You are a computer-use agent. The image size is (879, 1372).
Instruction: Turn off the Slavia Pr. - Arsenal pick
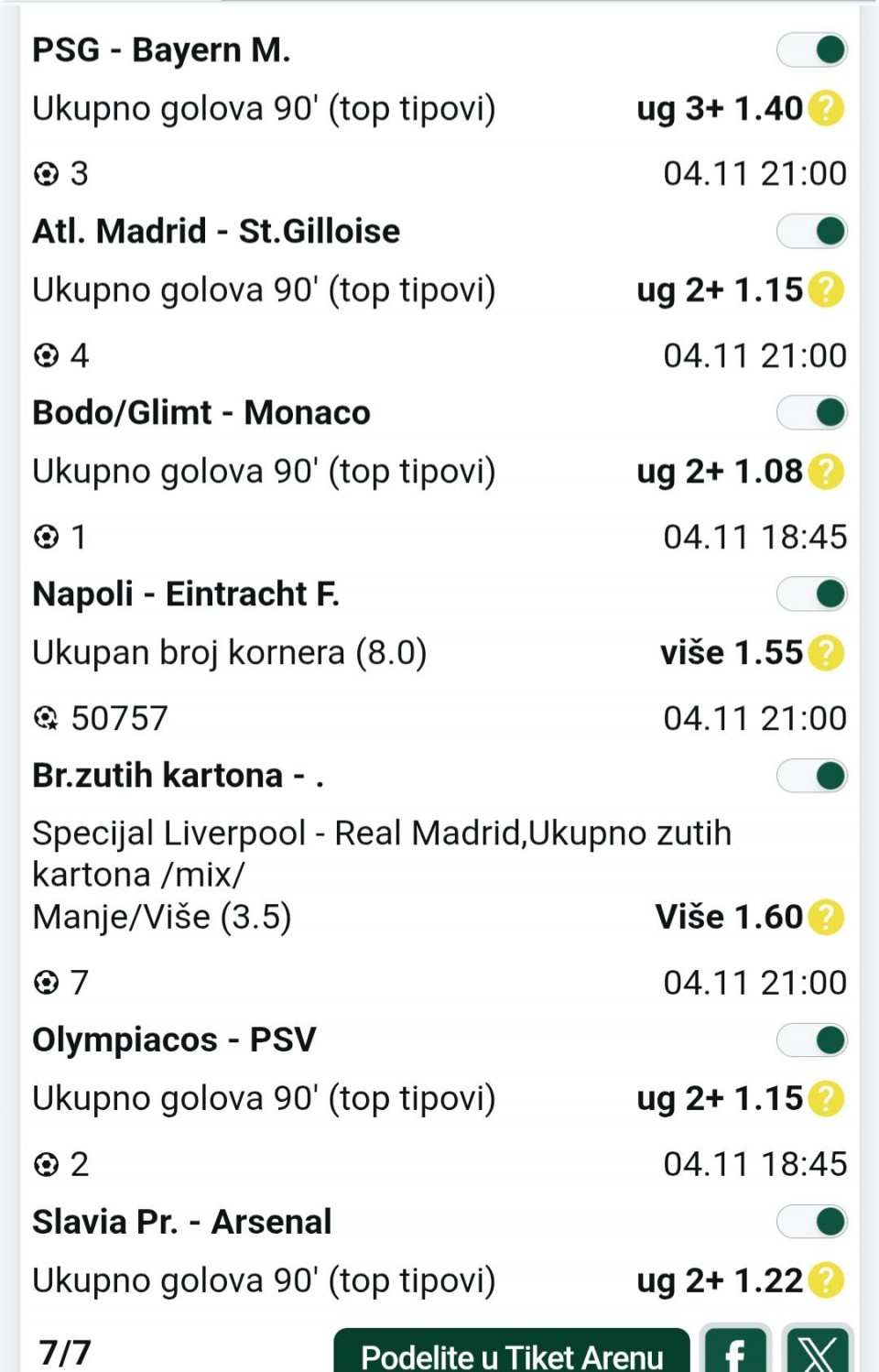(811, 1222)
